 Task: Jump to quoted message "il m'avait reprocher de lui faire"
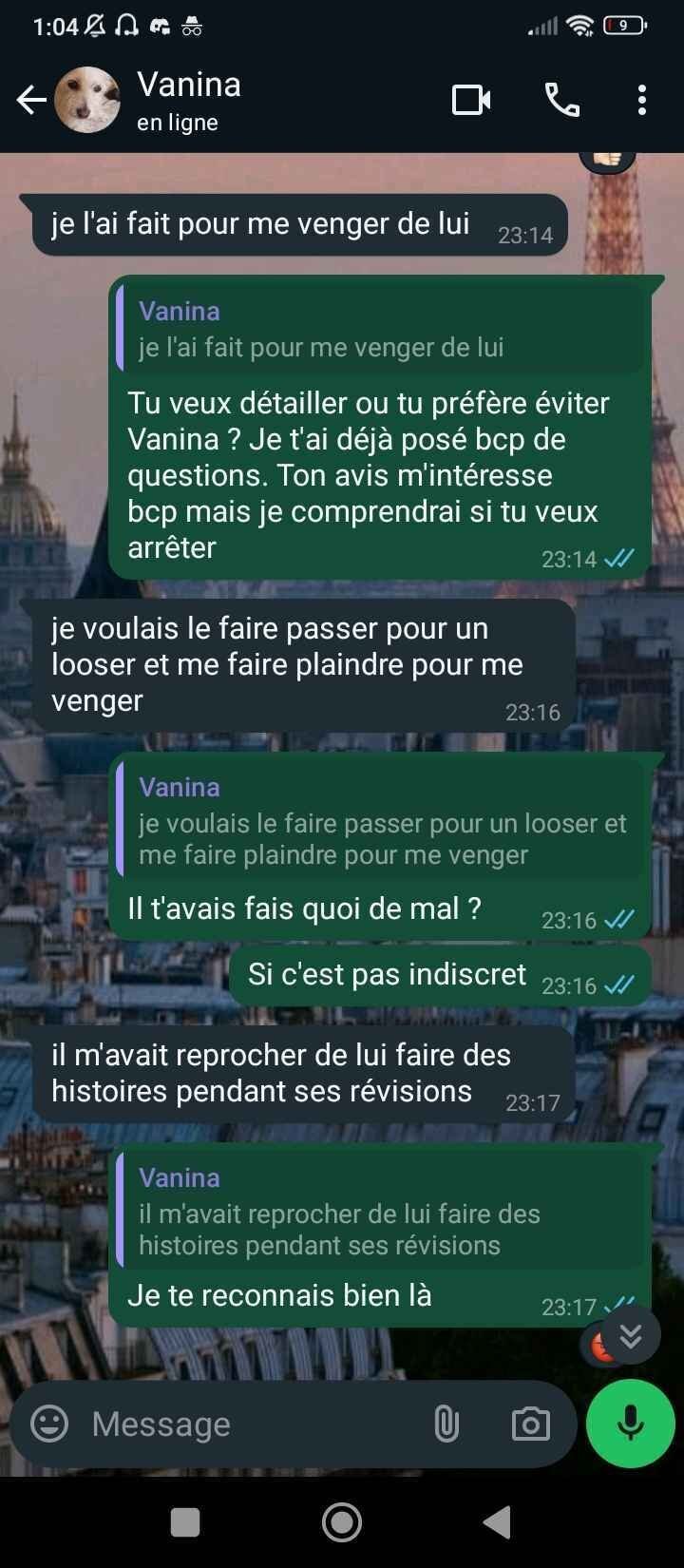point(380,1211)
